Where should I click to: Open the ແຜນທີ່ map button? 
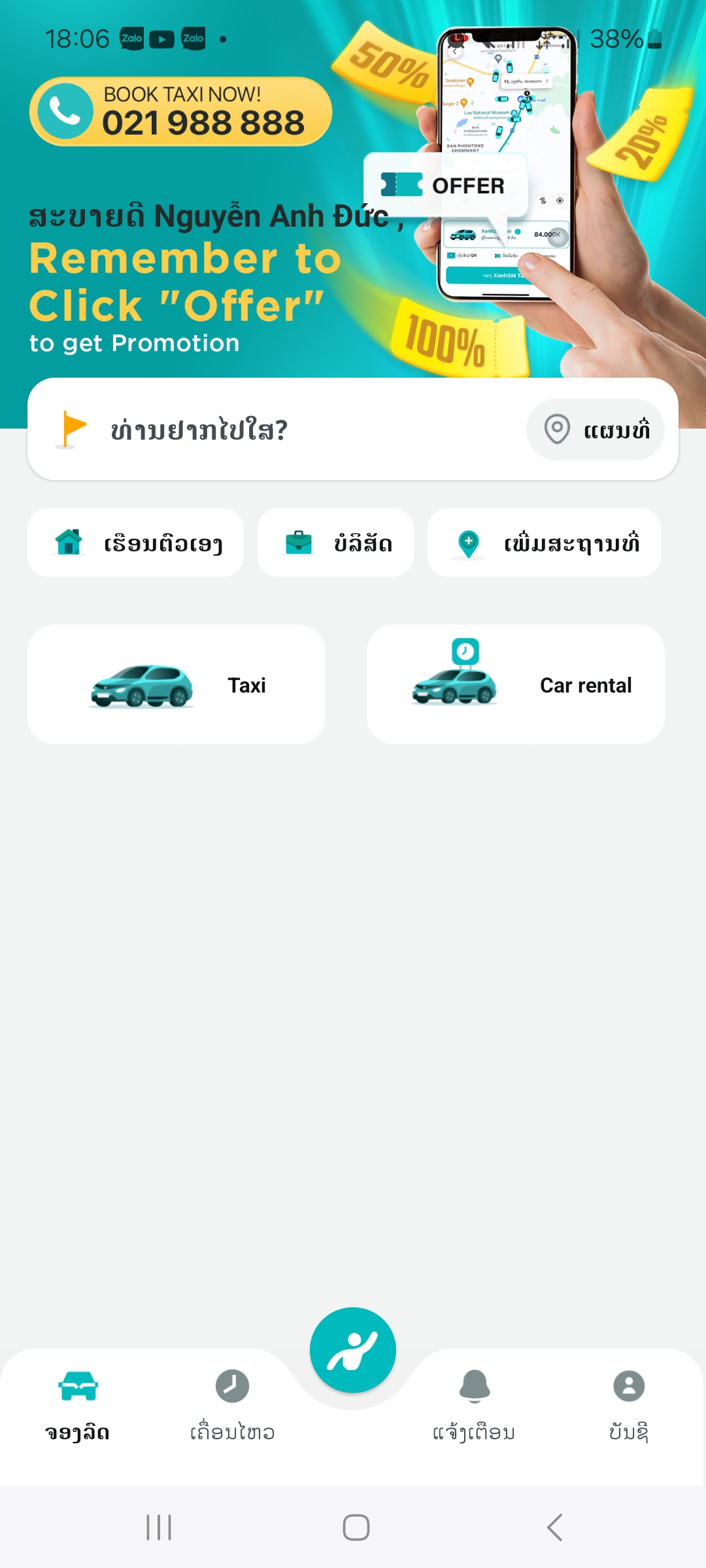pyautogui.click(x=595, y=430)
